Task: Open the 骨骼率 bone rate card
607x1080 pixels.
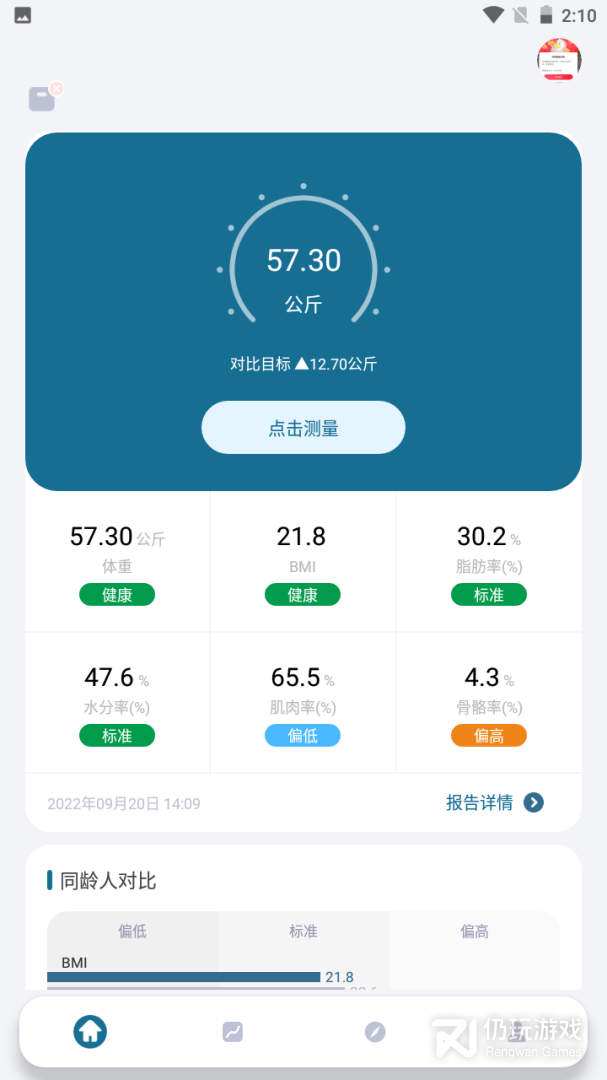Action: pyautogui.click(x=489, y=703)
